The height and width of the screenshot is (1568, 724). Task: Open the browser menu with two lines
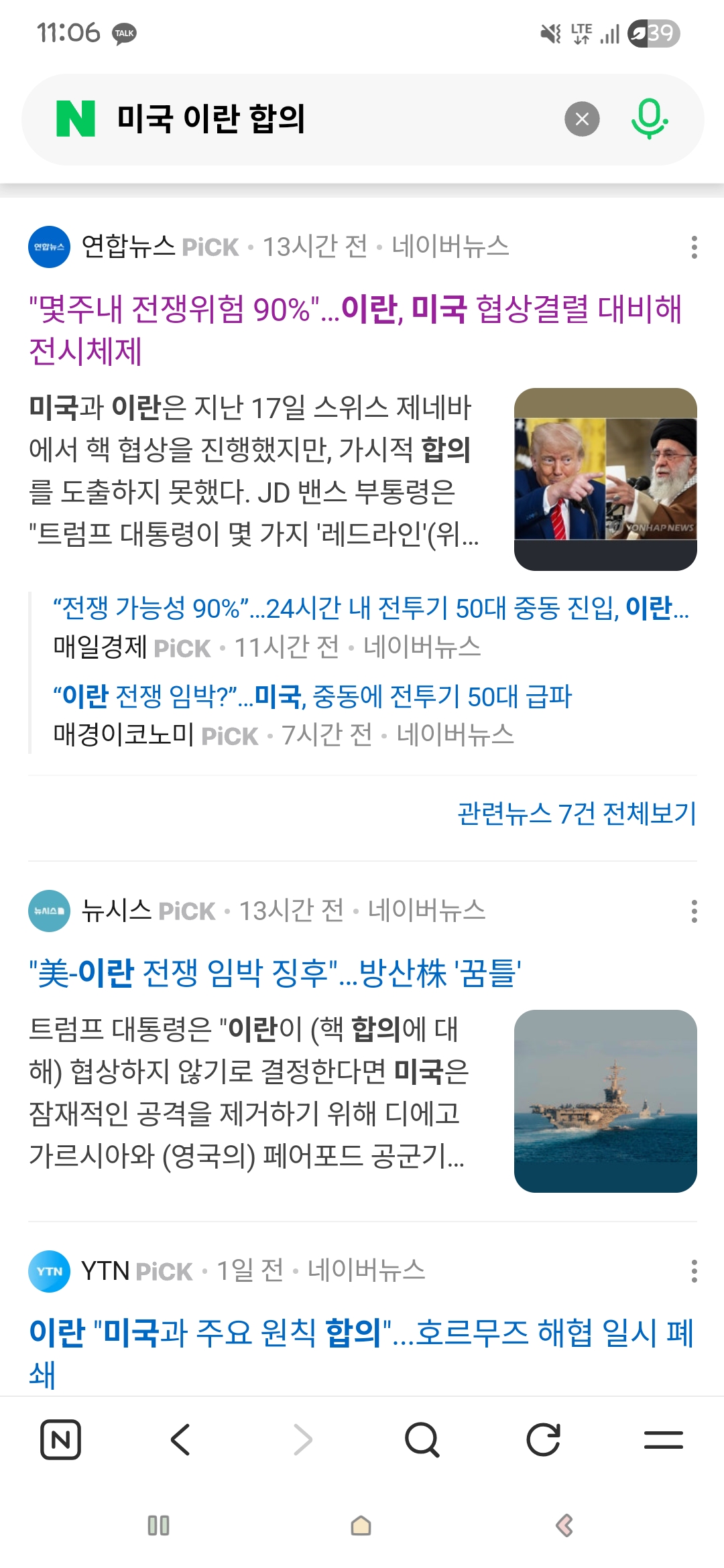click(x=663, y=1439)
